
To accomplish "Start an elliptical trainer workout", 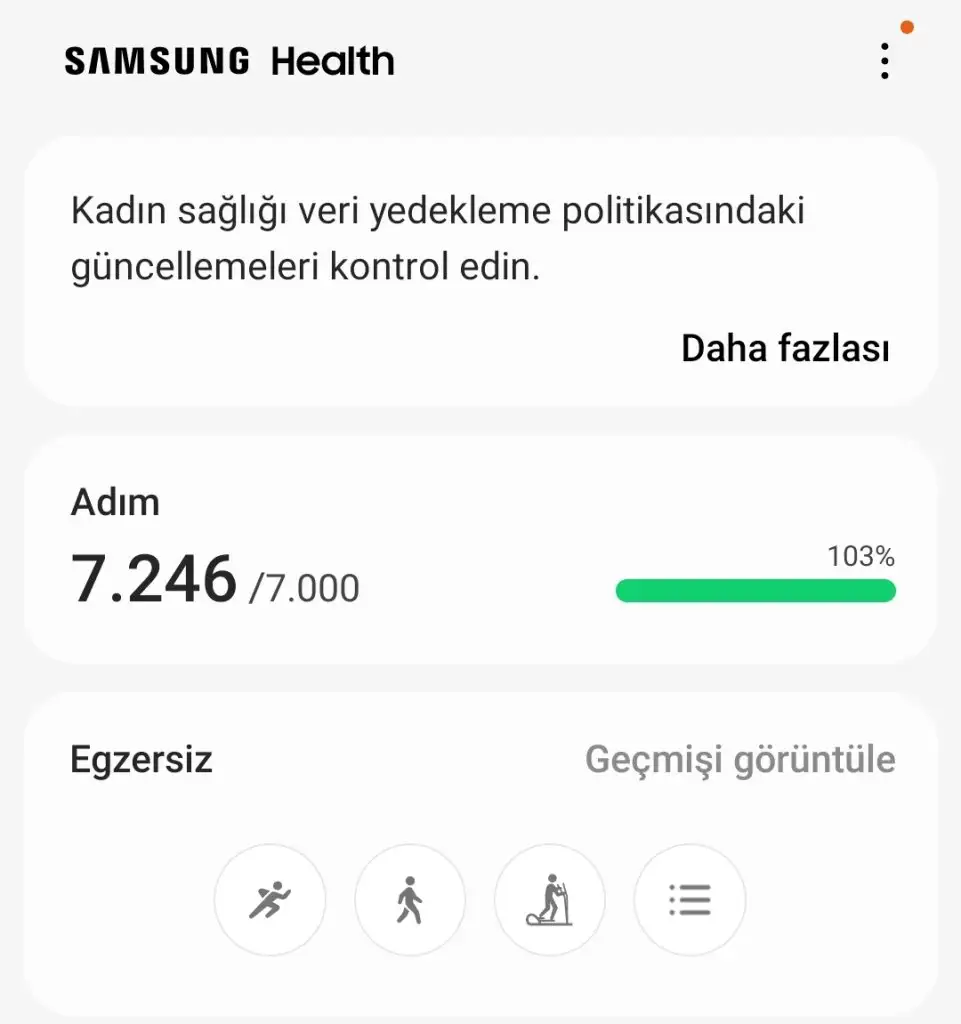I will tap(550, 900).
